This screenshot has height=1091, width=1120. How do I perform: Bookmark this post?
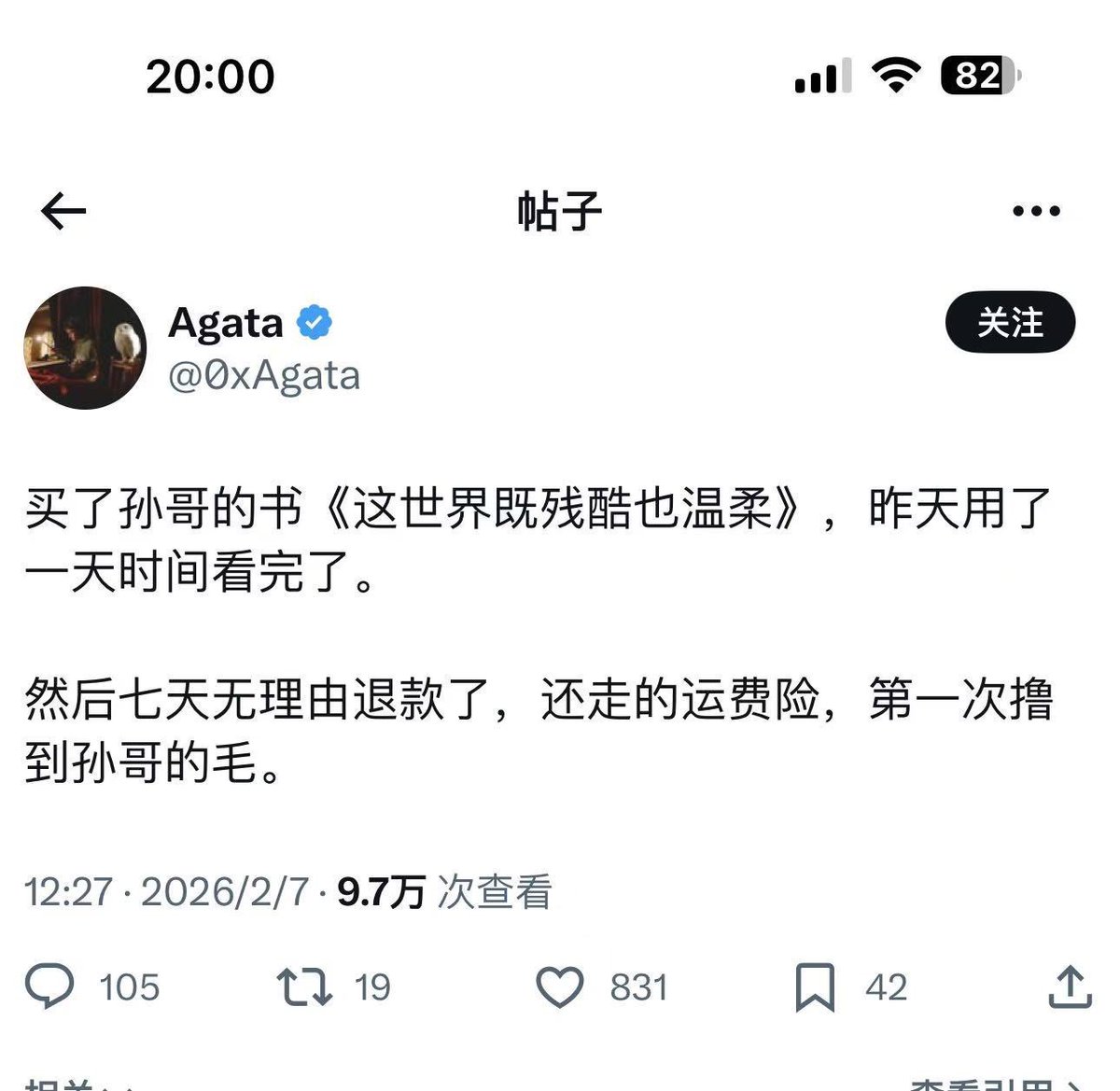point(814,987)
